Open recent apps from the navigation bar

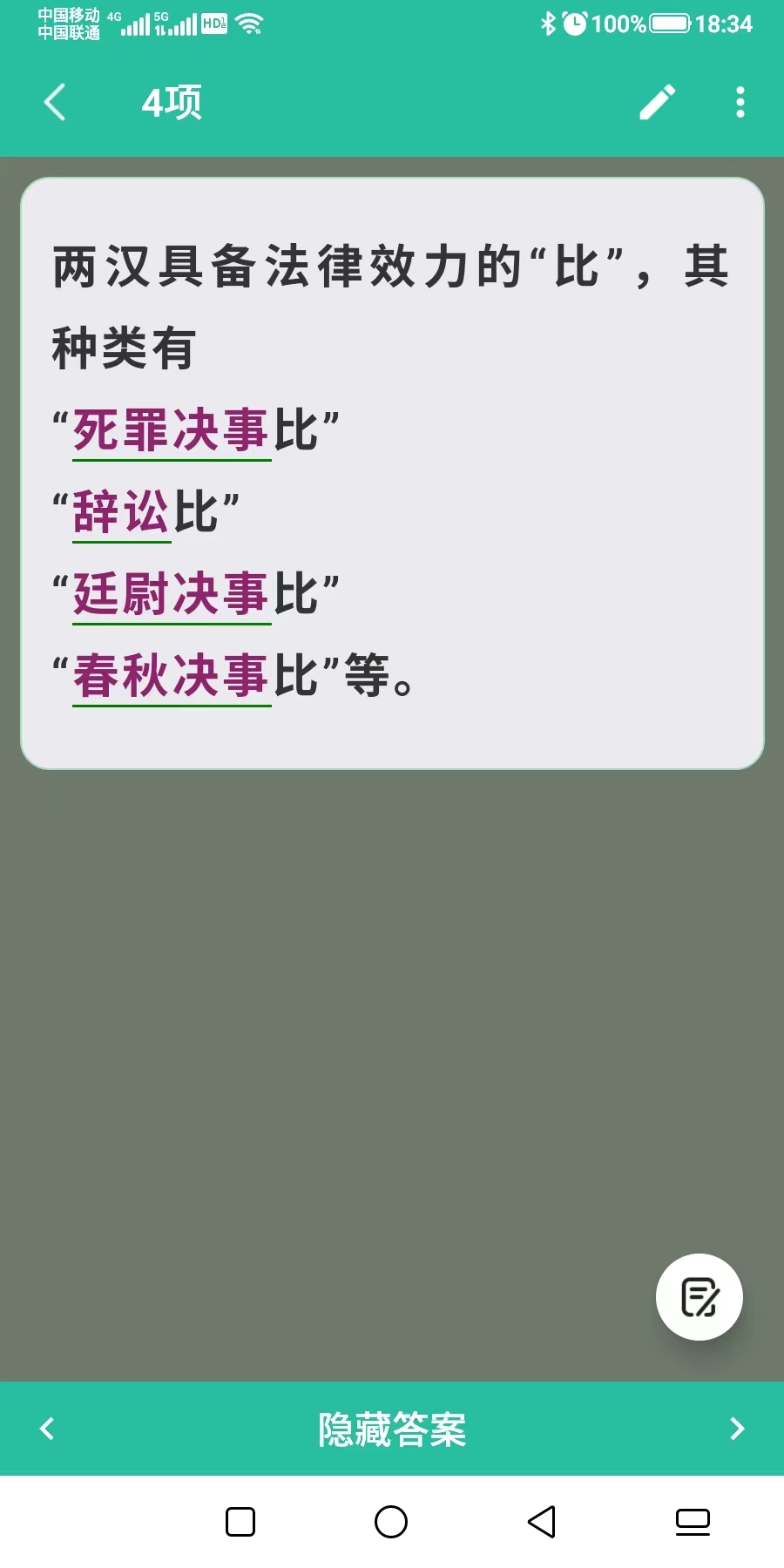pyautogui.click(x=240, y=1522)
